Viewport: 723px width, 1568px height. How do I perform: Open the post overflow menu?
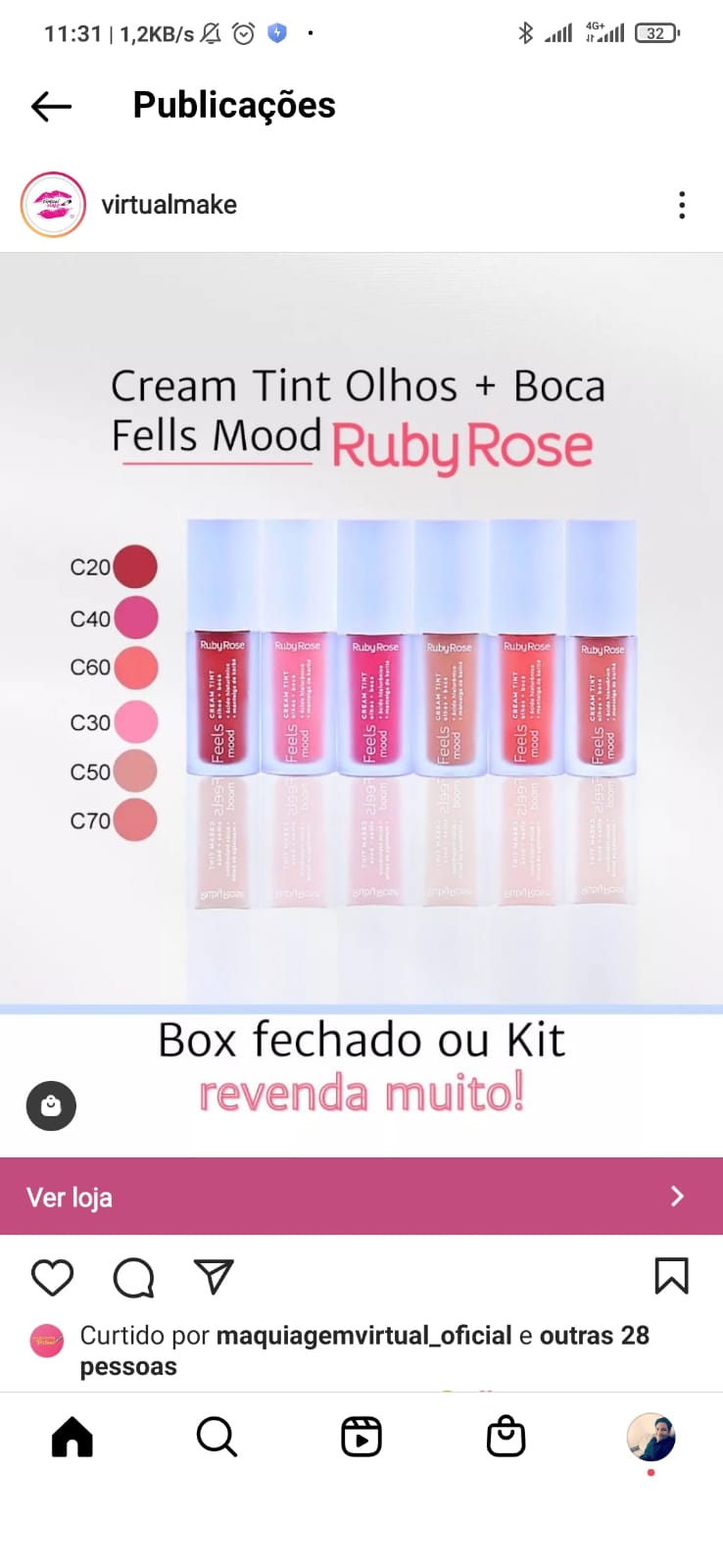point(682,205)
